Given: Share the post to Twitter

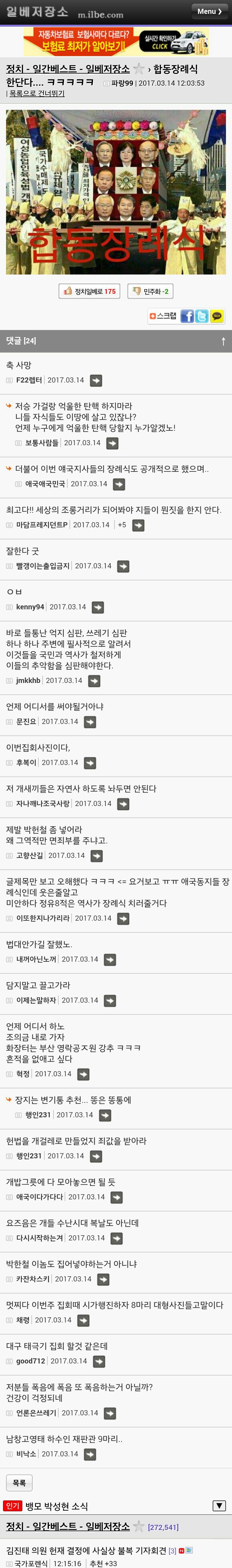Looking at the screenshot, I should point(201,316).
